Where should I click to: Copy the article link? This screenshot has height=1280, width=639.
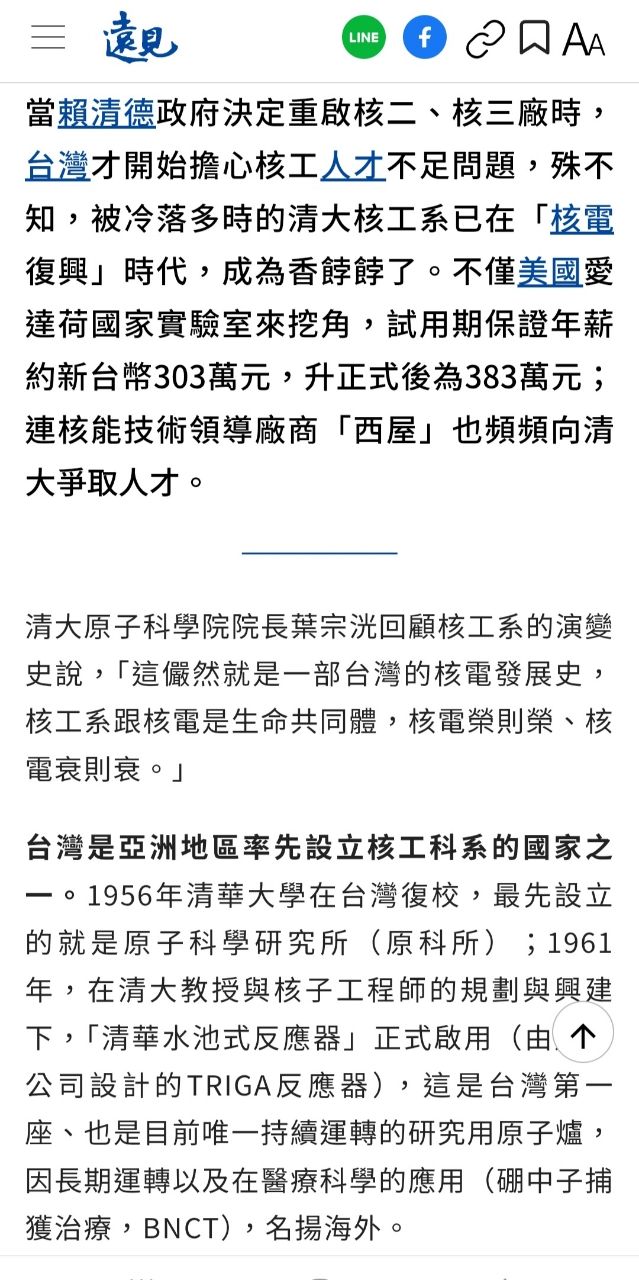(x=485, y=40)
